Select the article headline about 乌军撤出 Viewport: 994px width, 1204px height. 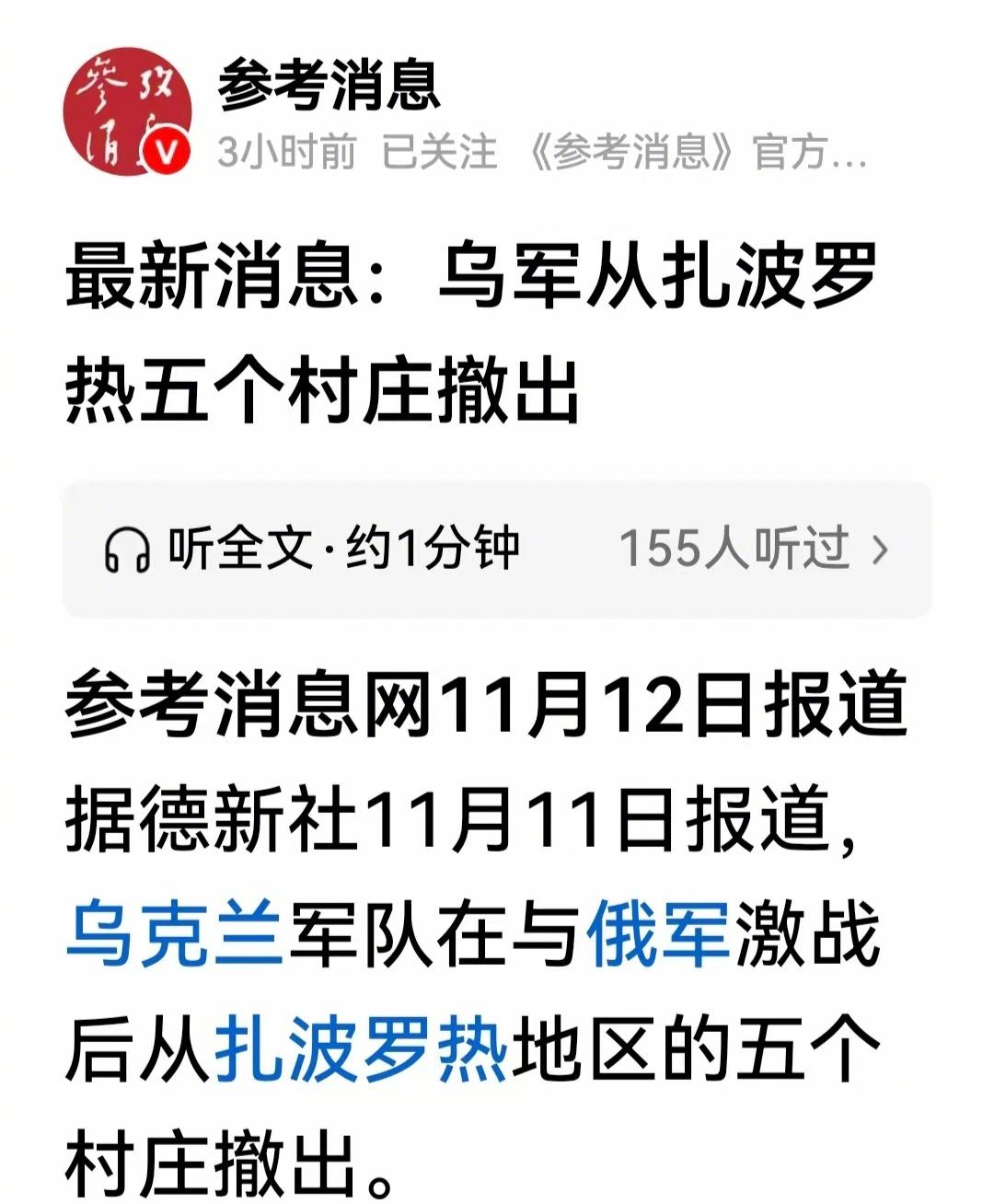(479, 331)
